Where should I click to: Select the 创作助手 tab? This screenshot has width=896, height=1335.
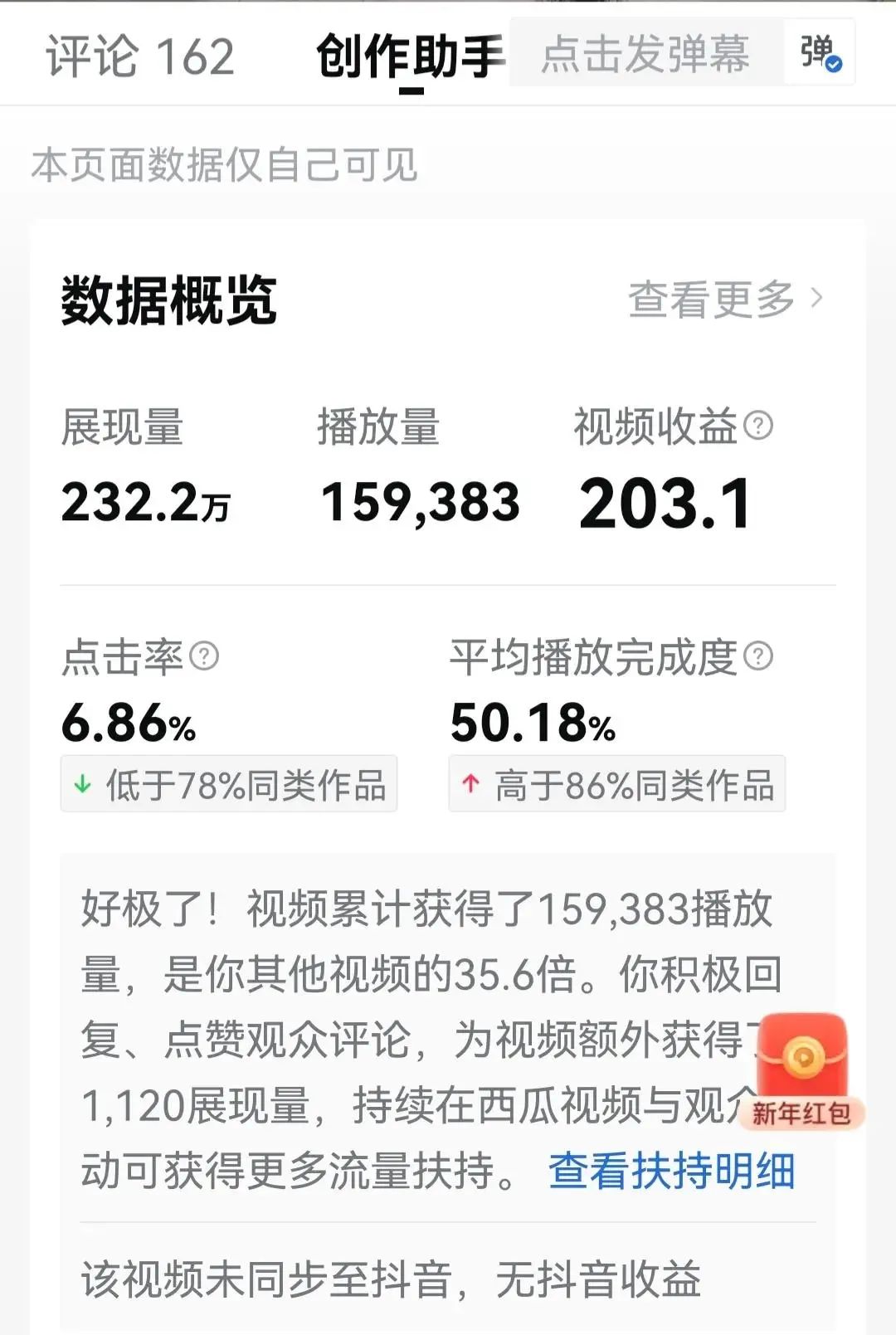click(410, 56)
